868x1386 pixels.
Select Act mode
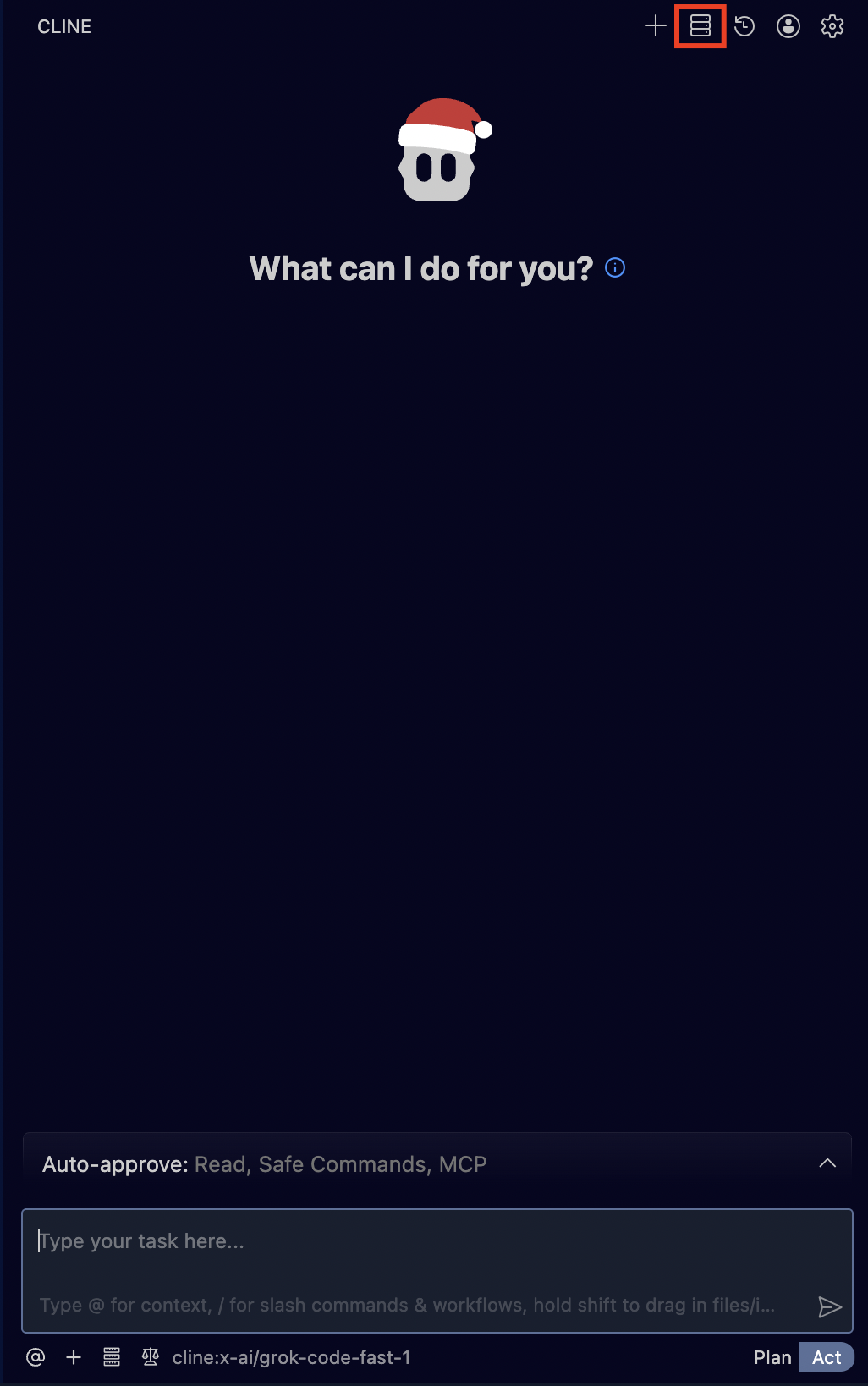coord(827,1357)
